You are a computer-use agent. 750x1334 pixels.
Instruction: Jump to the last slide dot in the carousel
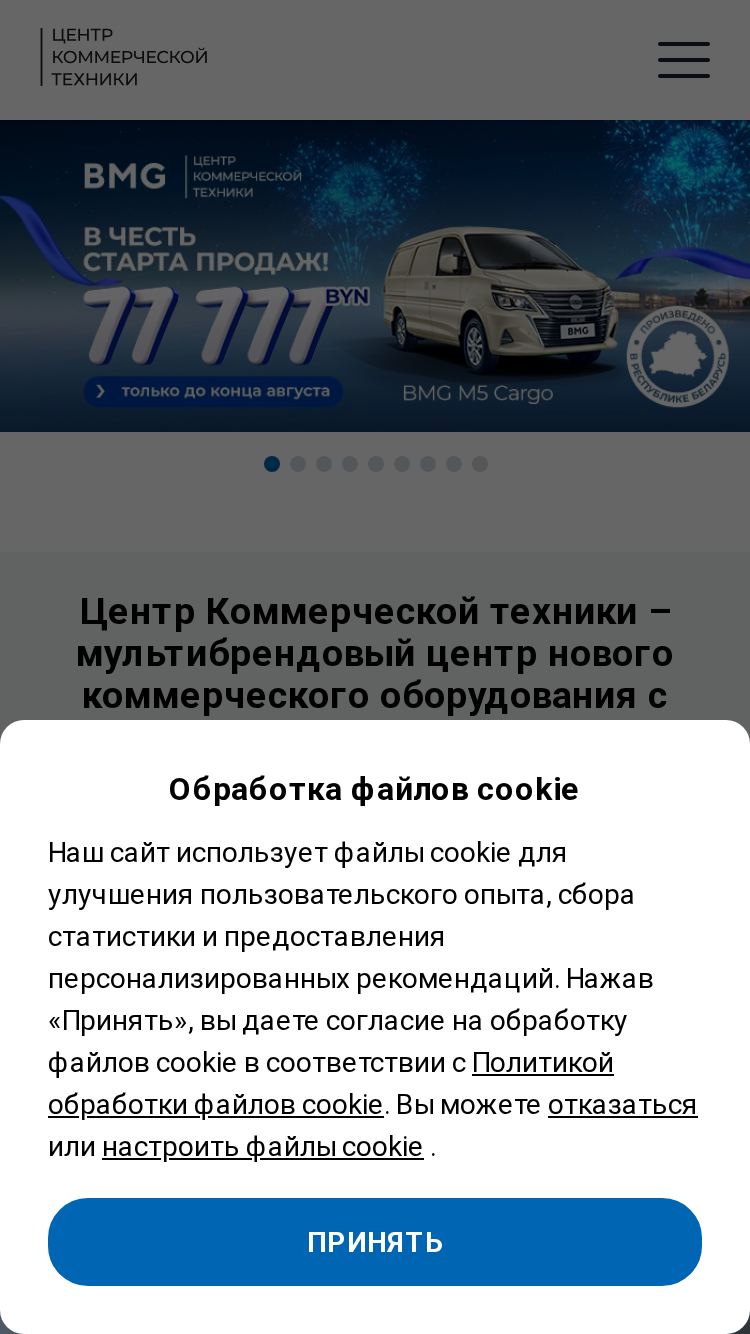click(x=480, y=464)
